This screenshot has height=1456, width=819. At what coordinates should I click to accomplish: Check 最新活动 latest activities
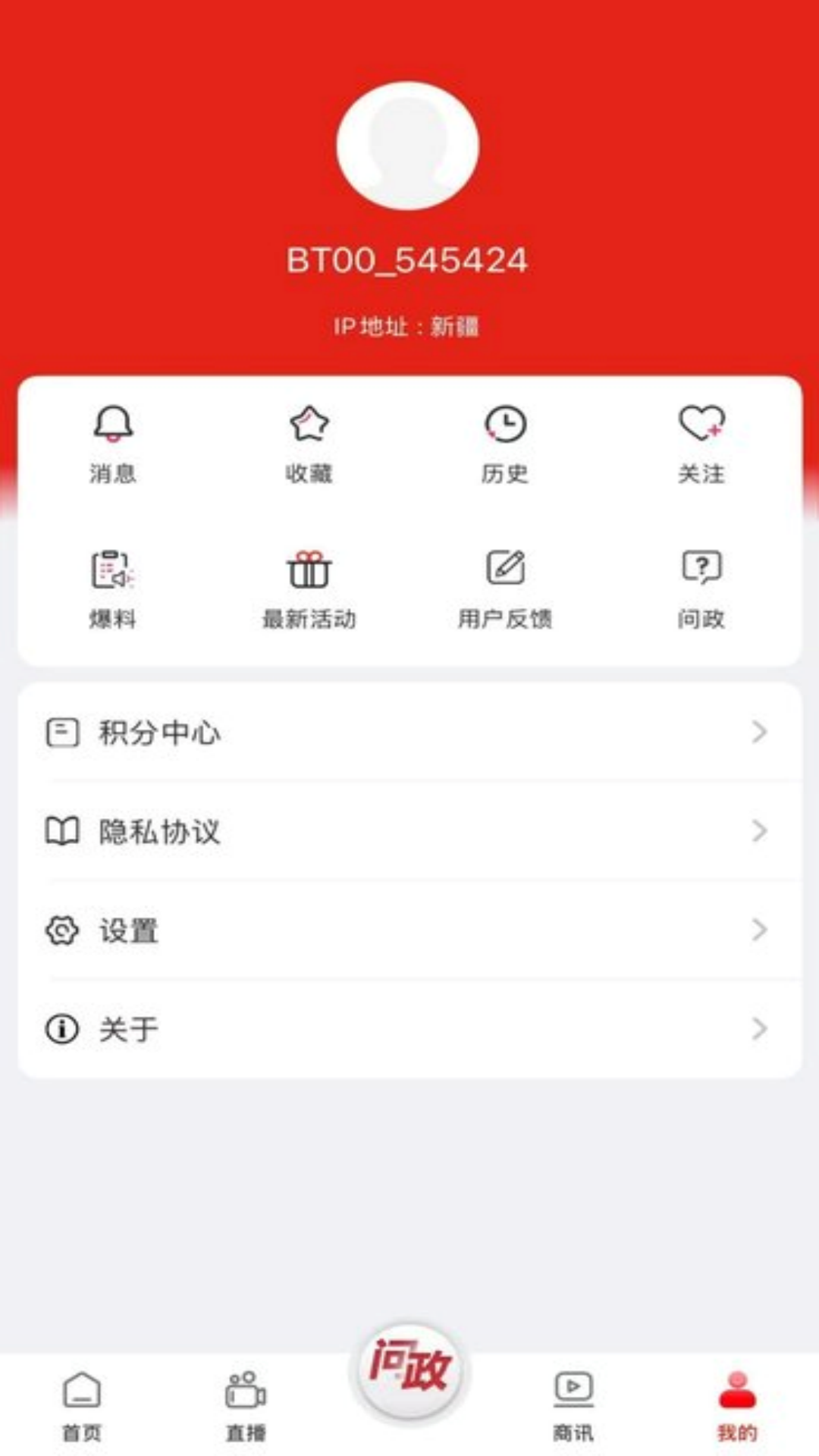(309, 589)
